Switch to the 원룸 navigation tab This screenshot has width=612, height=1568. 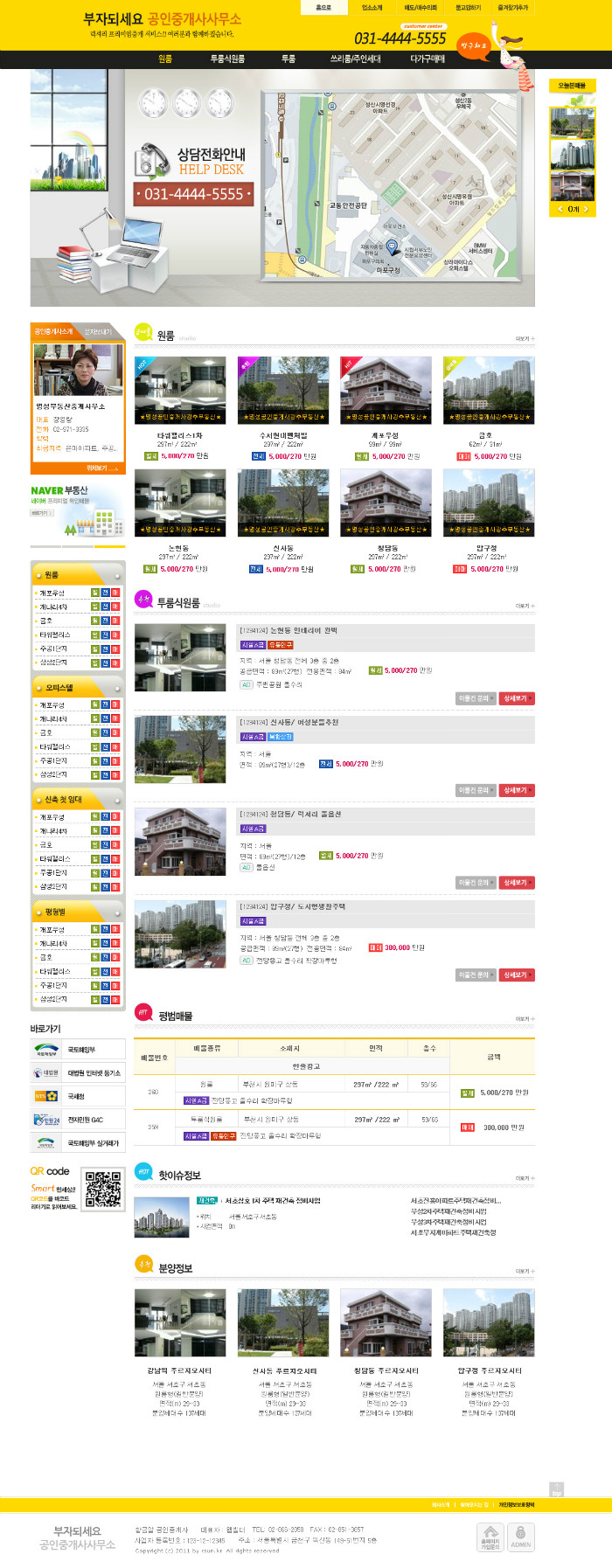pyautogui.click(x=165, y=59)
